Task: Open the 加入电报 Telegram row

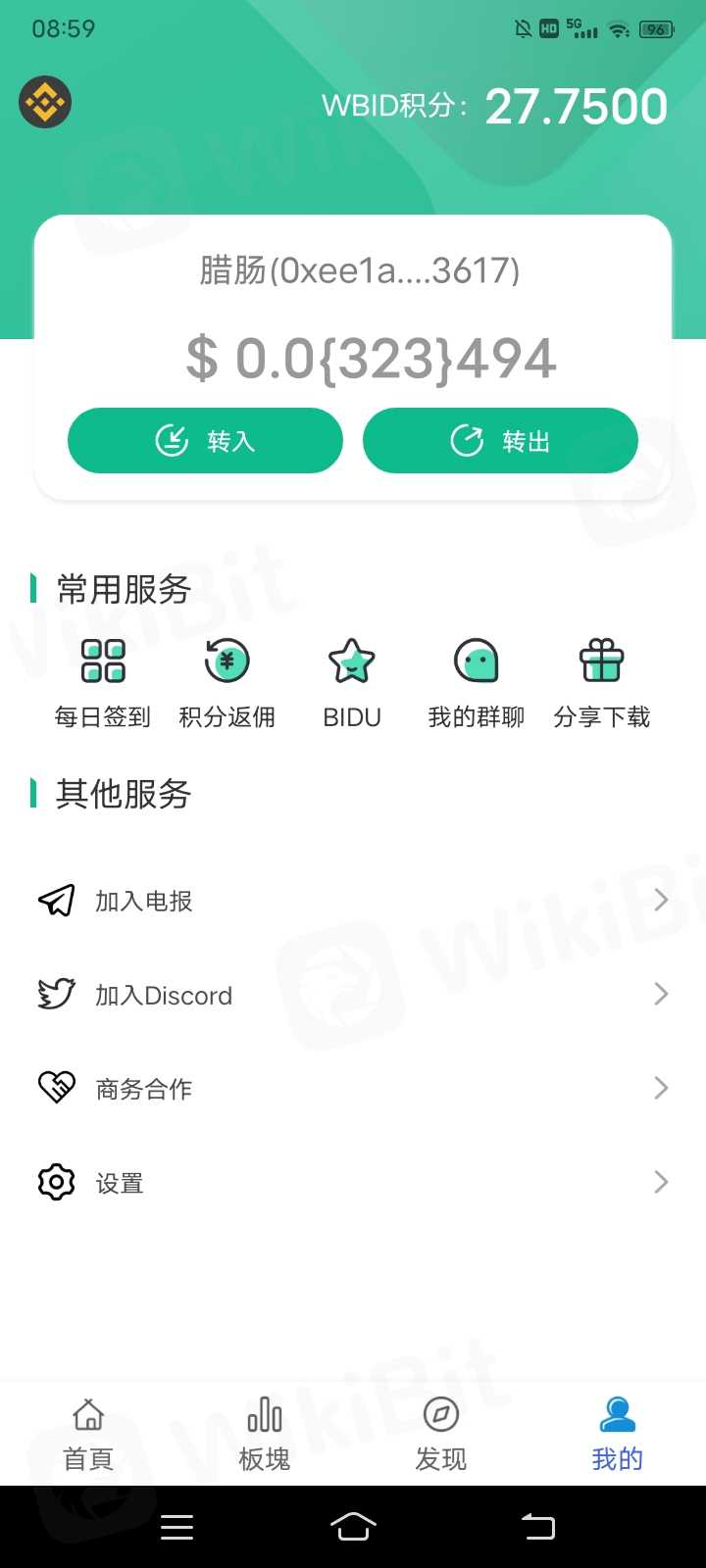Action: [x=353, y=901]
